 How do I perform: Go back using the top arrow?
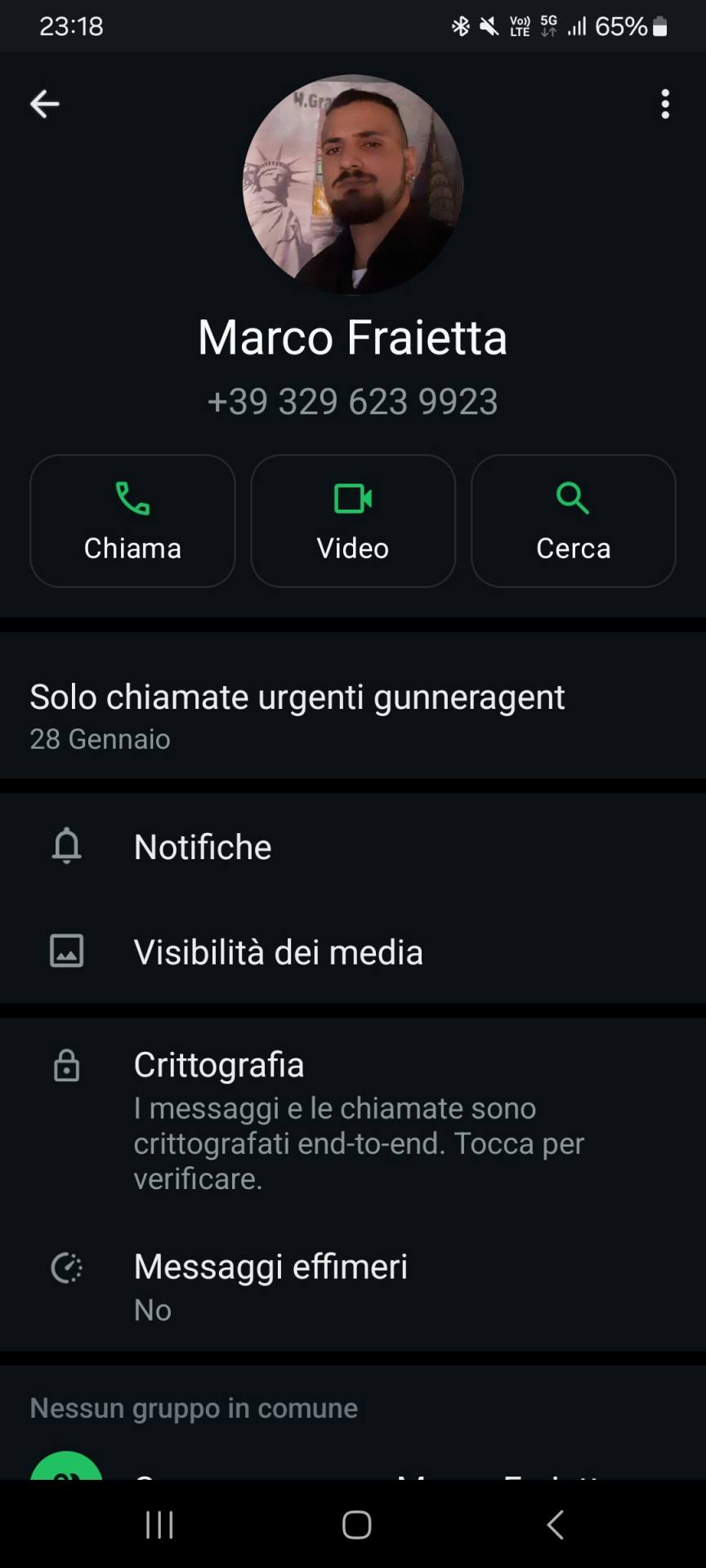coord(45,104)
